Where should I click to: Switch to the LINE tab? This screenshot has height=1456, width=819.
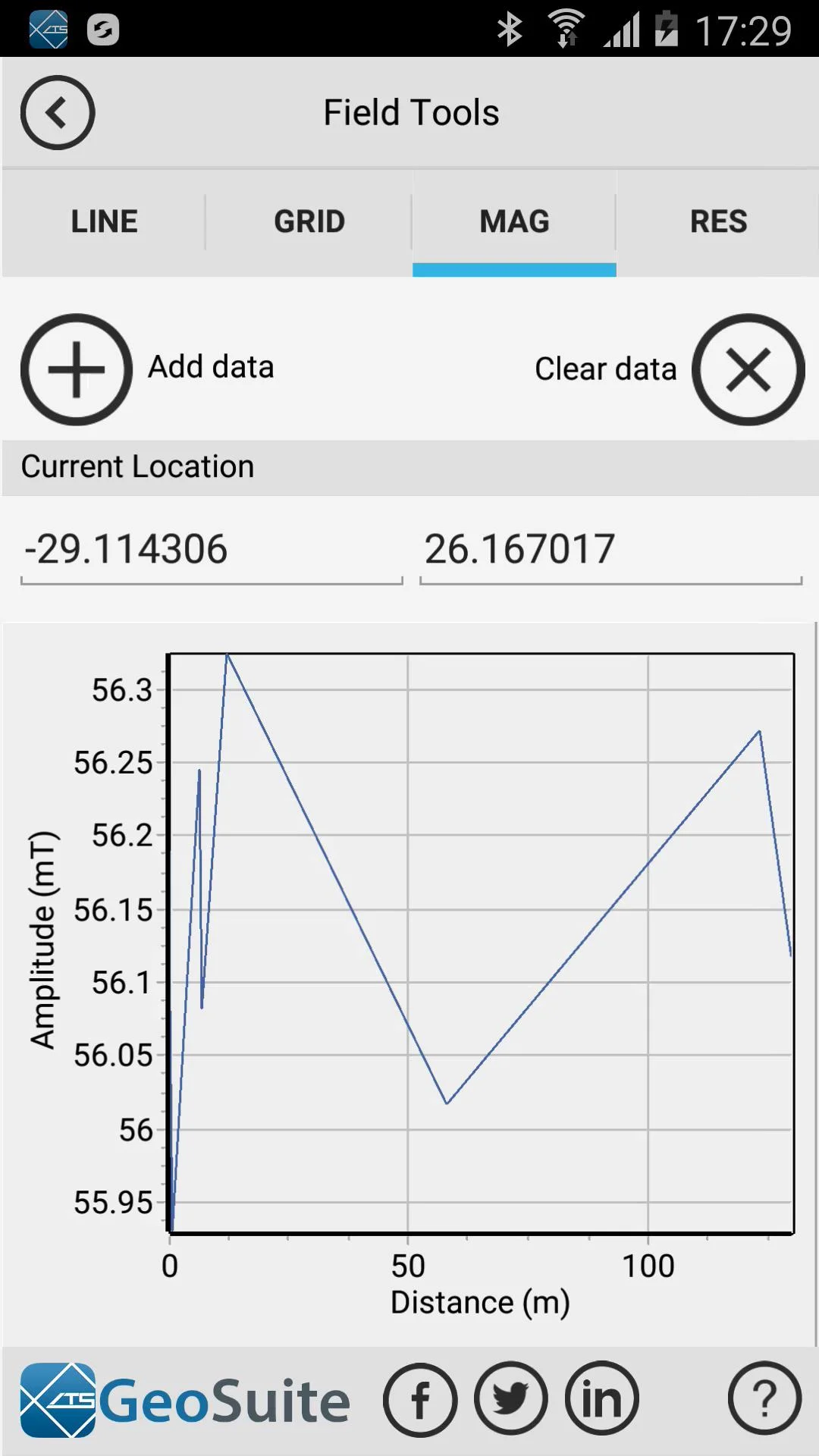[x=104, y=222]
